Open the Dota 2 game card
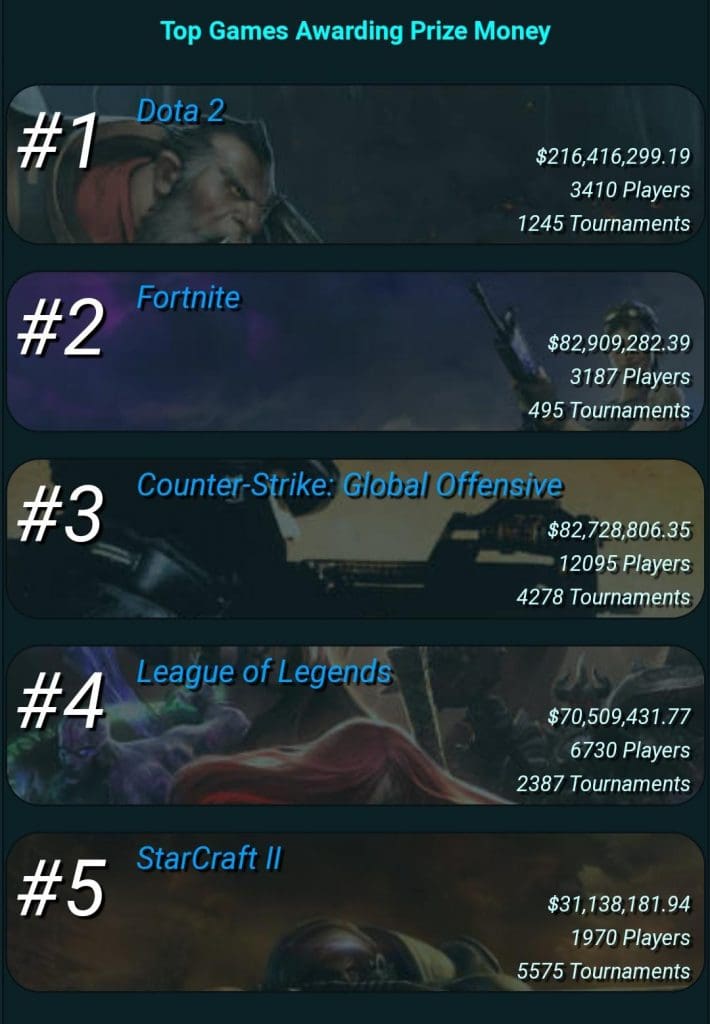 pos(355,164)
